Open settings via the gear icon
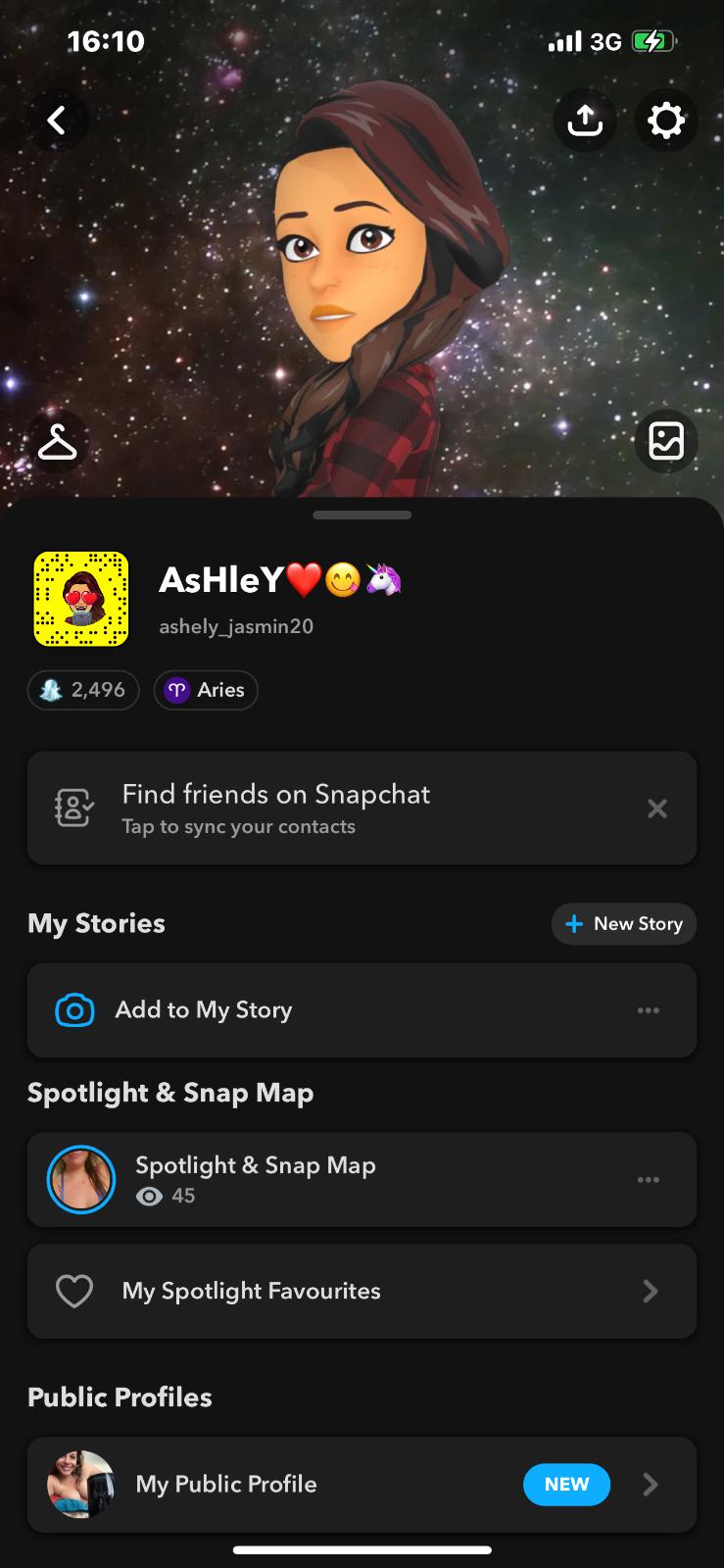This screenshot has width=724, height=1568. [666, 121]
